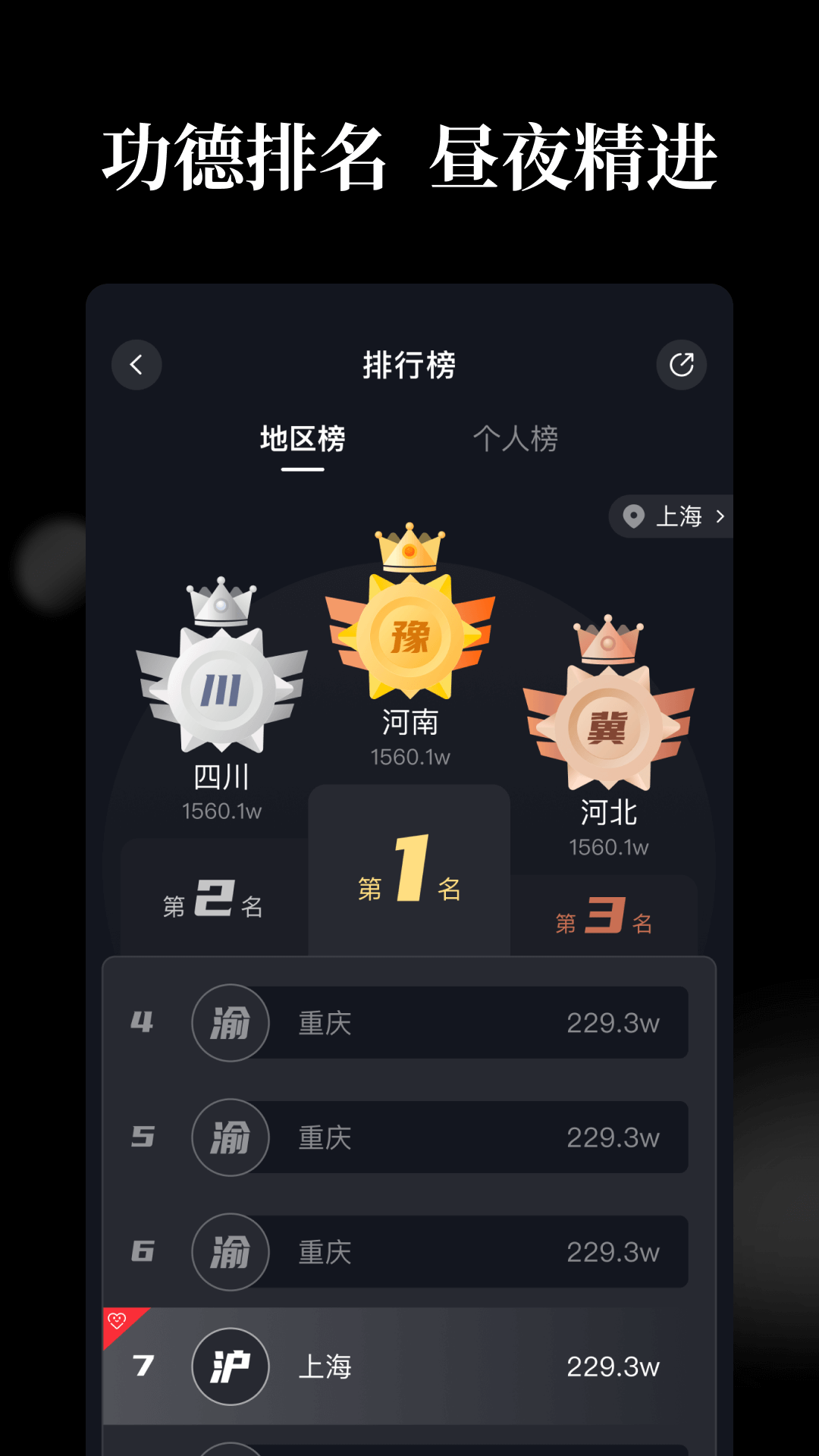The width and height of the screenshot is (819, 1456).
Task: Tap the location pin icon near 上海
Action: tap(634, 516)
